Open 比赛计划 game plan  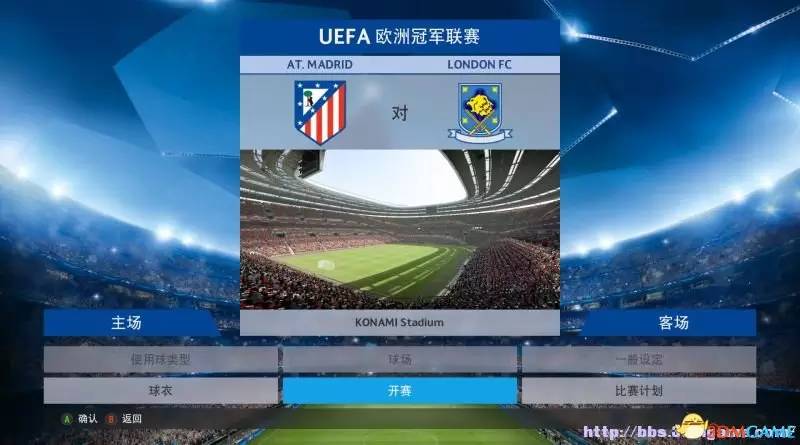click(638, 390)
